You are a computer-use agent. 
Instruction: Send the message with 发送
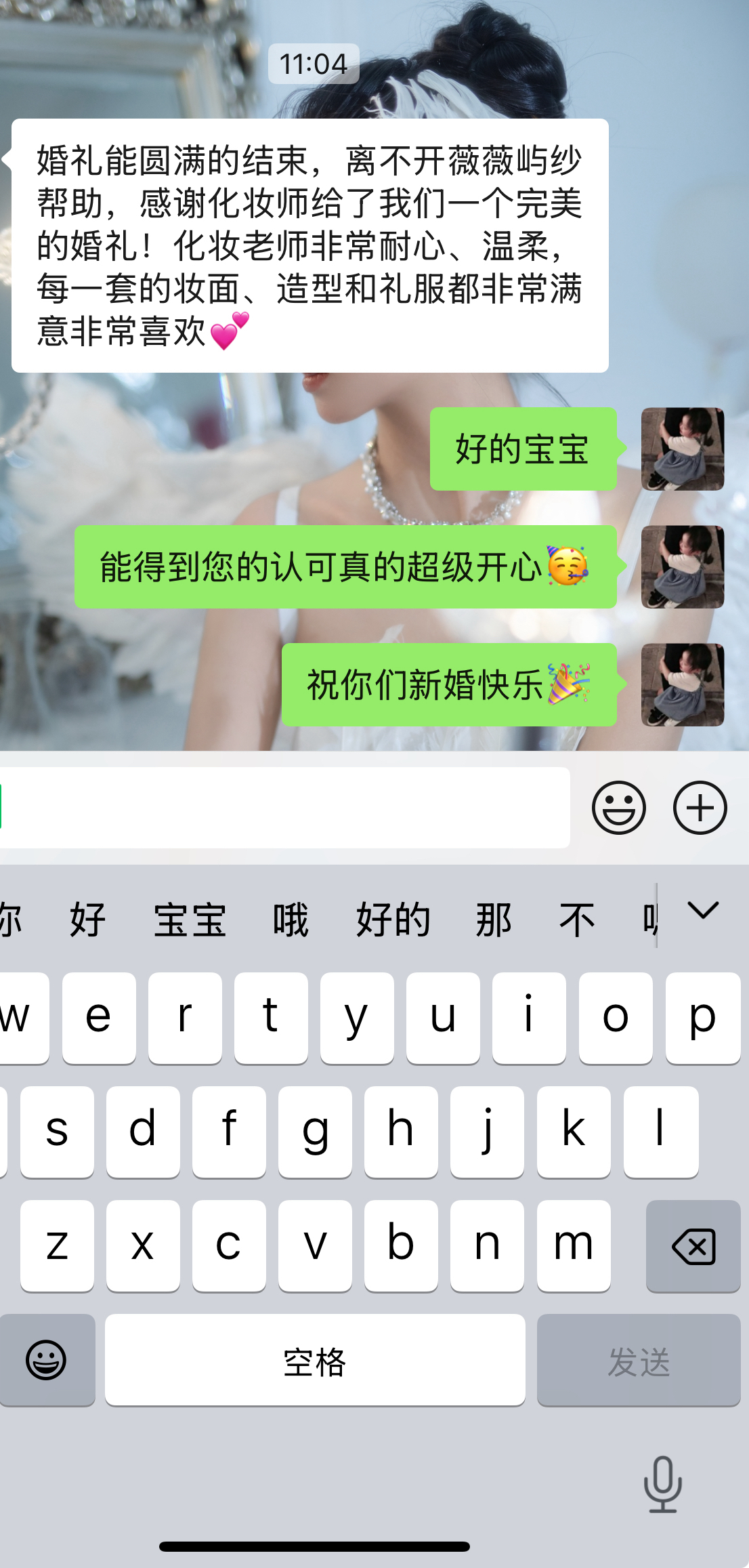coord(638,1360)
